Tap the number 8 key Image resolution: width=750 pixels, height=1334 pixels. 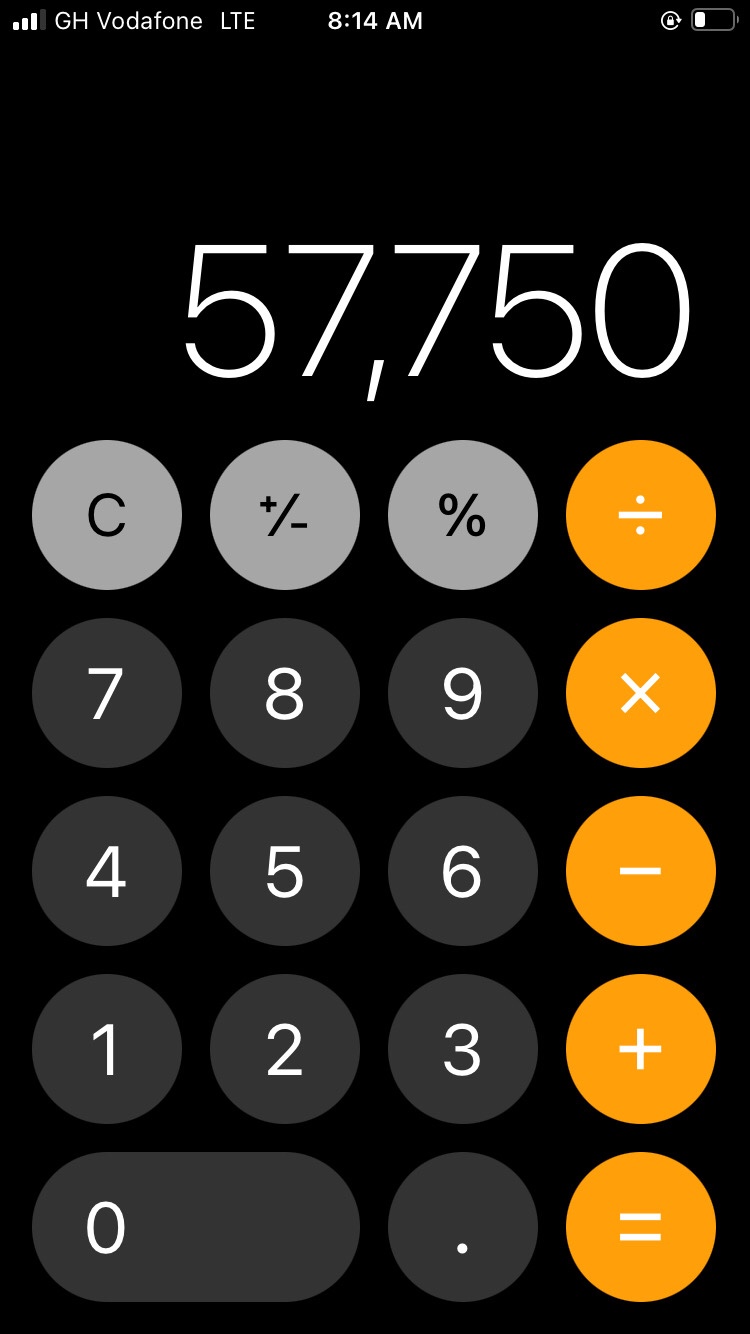pyautogui.click(x=285, y=693)
